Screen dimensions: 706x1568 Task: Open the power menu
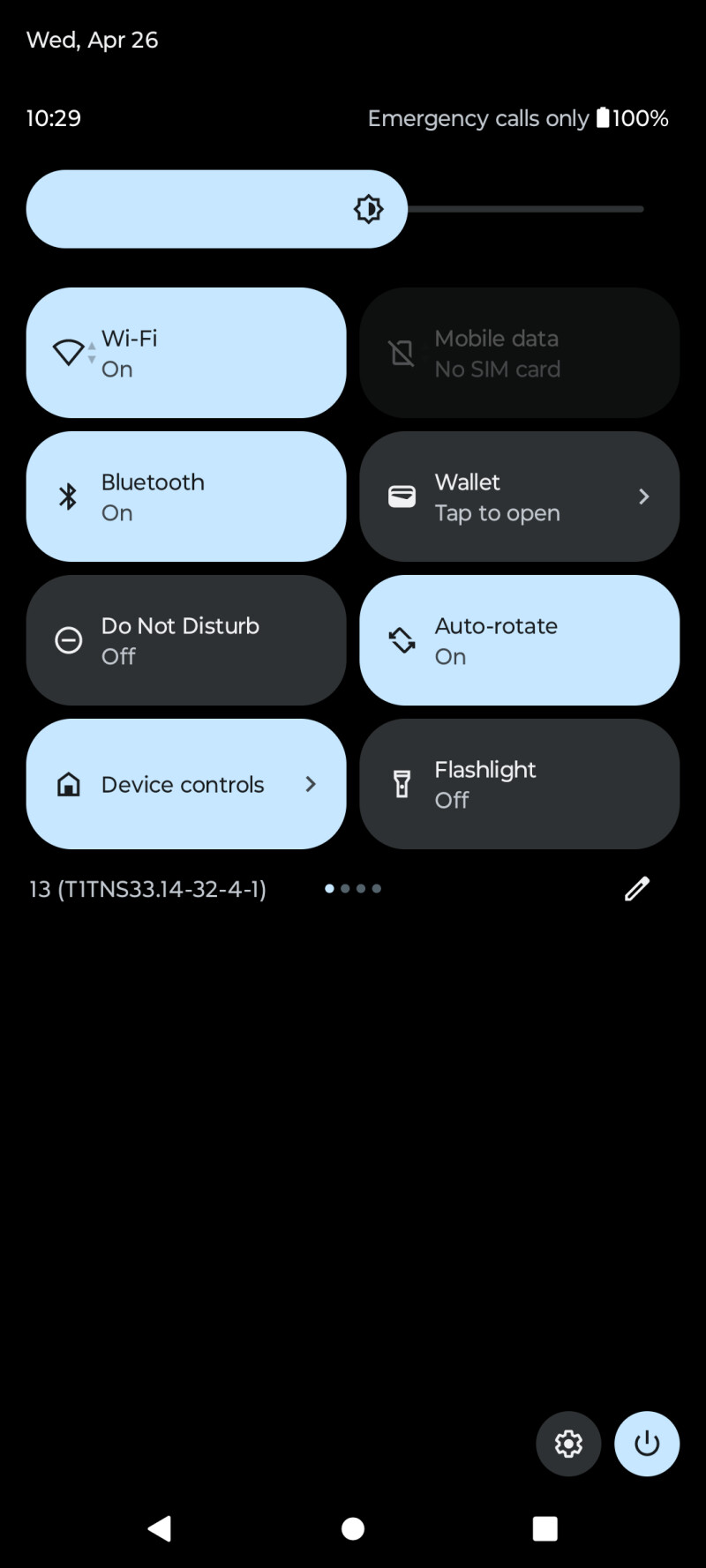pos(647,1444)
